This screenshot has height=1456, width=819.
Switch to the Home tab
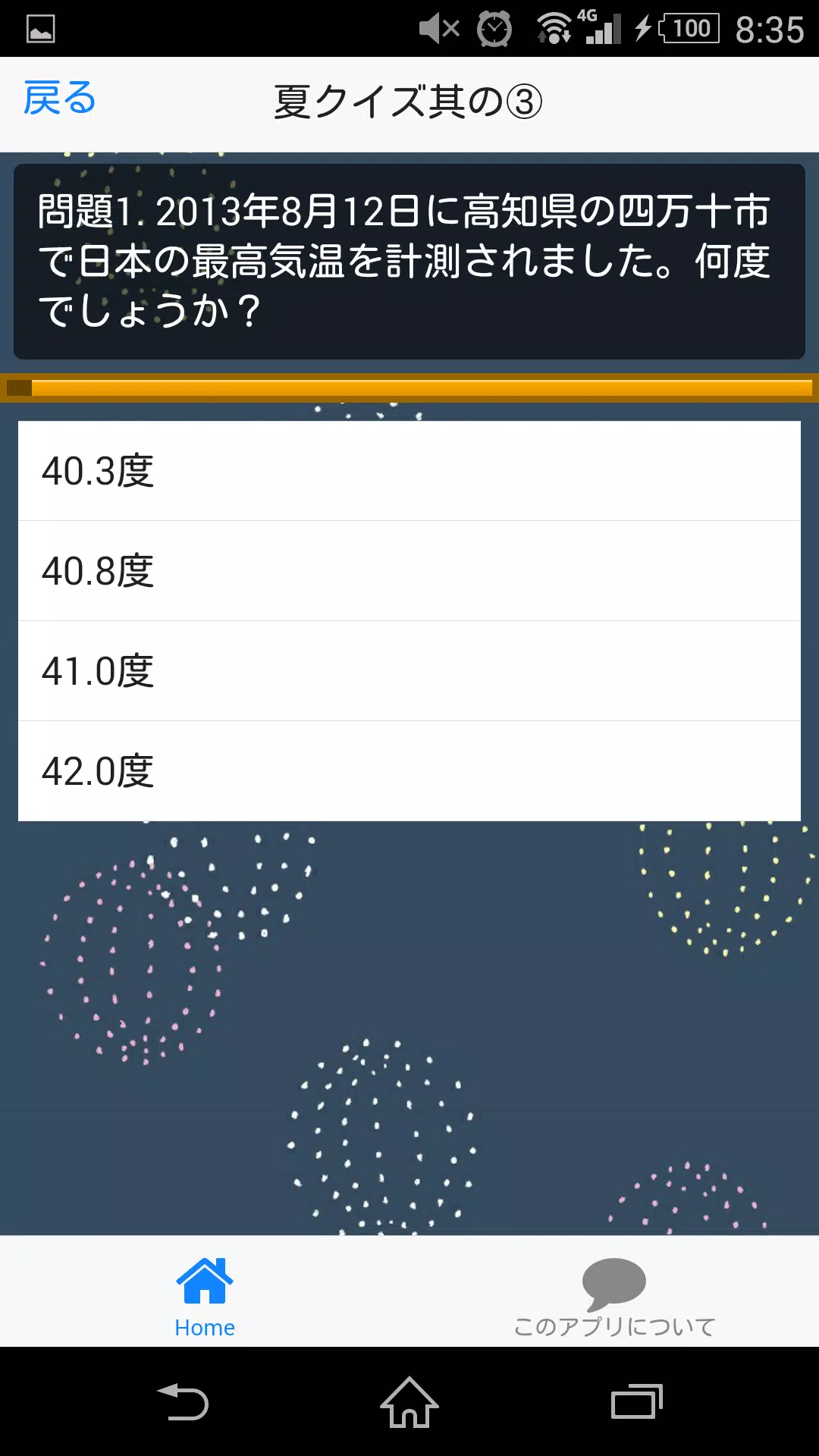point(204,1289)
